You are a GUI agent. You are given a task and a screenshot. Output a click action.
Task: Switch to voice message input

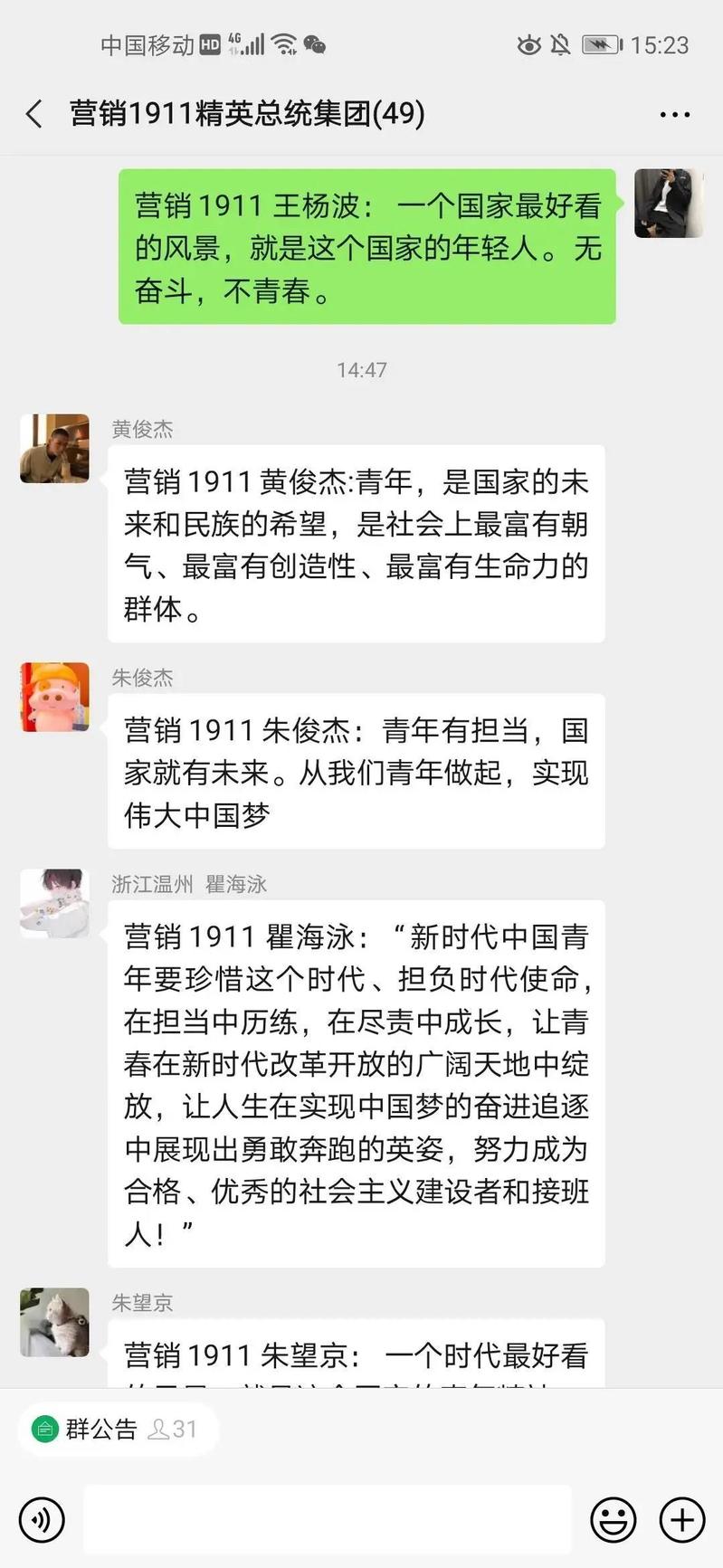[41, 1519]
